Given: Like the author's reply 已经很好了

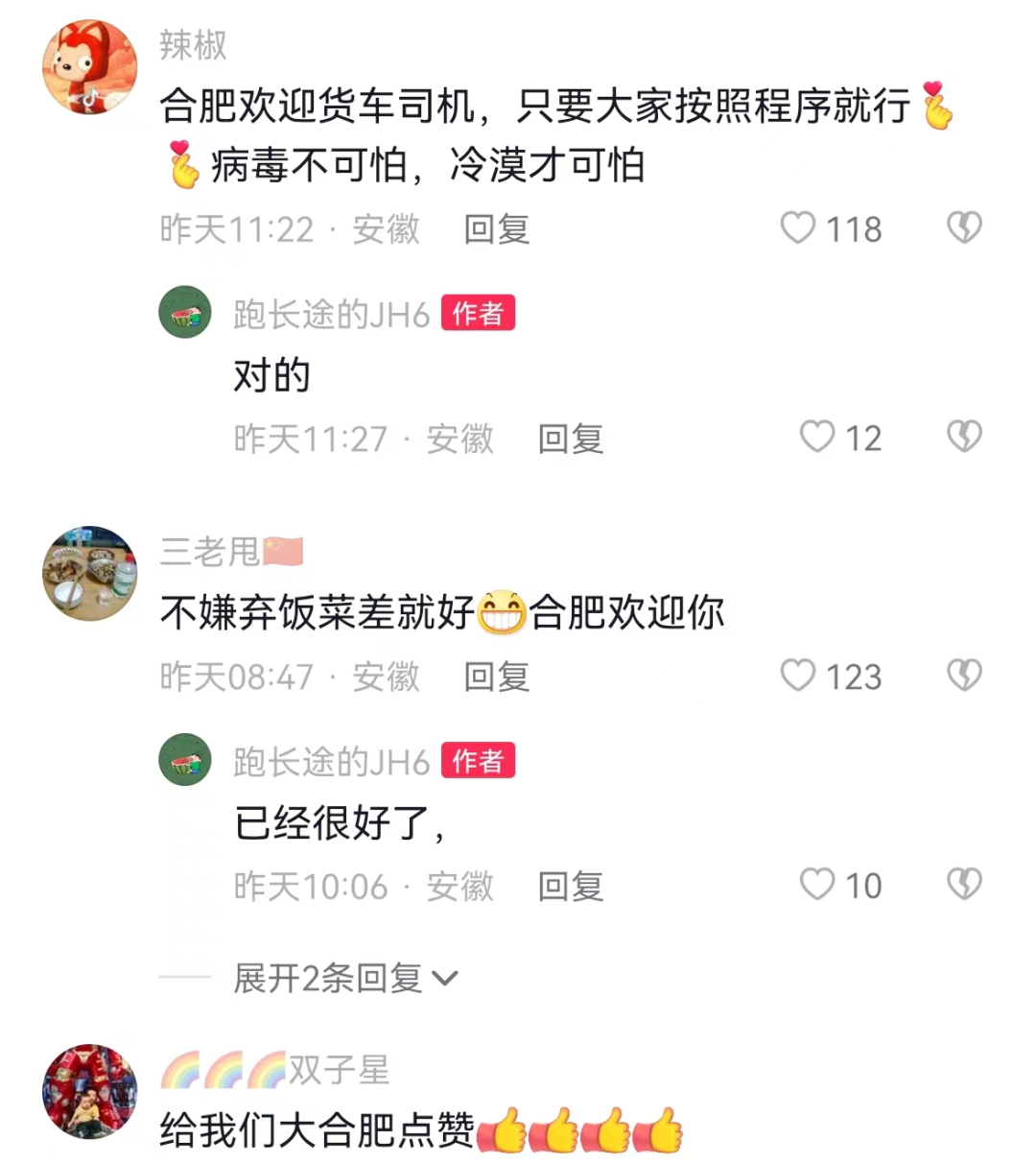Looking at the screenshot, I should [817, 885].
